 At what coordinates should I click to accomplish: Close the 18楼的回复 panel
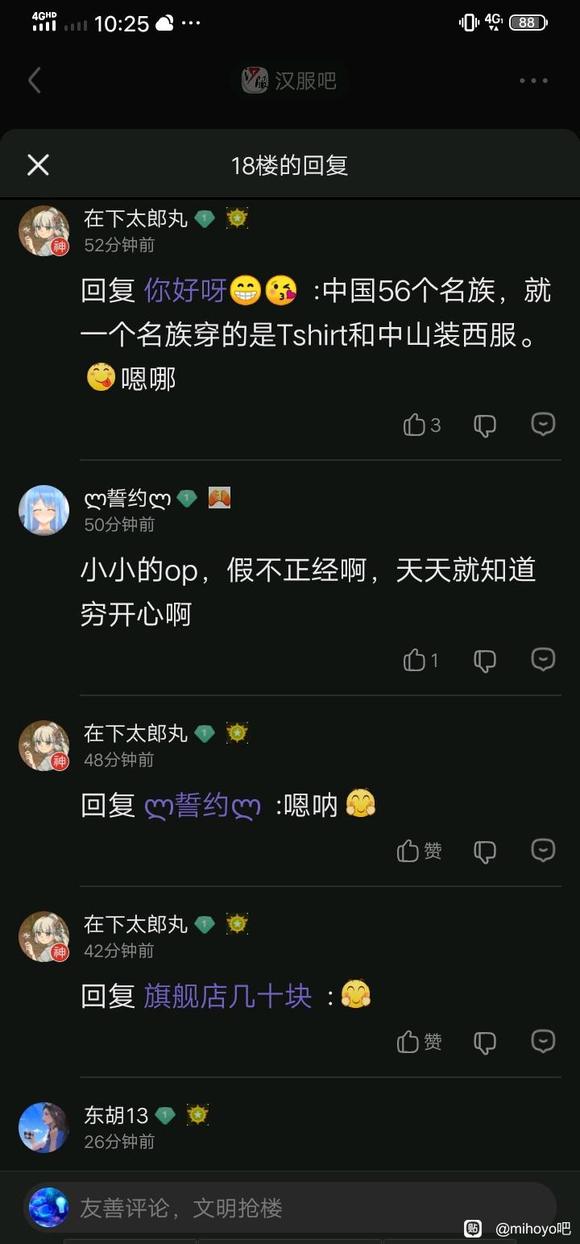coord(38,165)
